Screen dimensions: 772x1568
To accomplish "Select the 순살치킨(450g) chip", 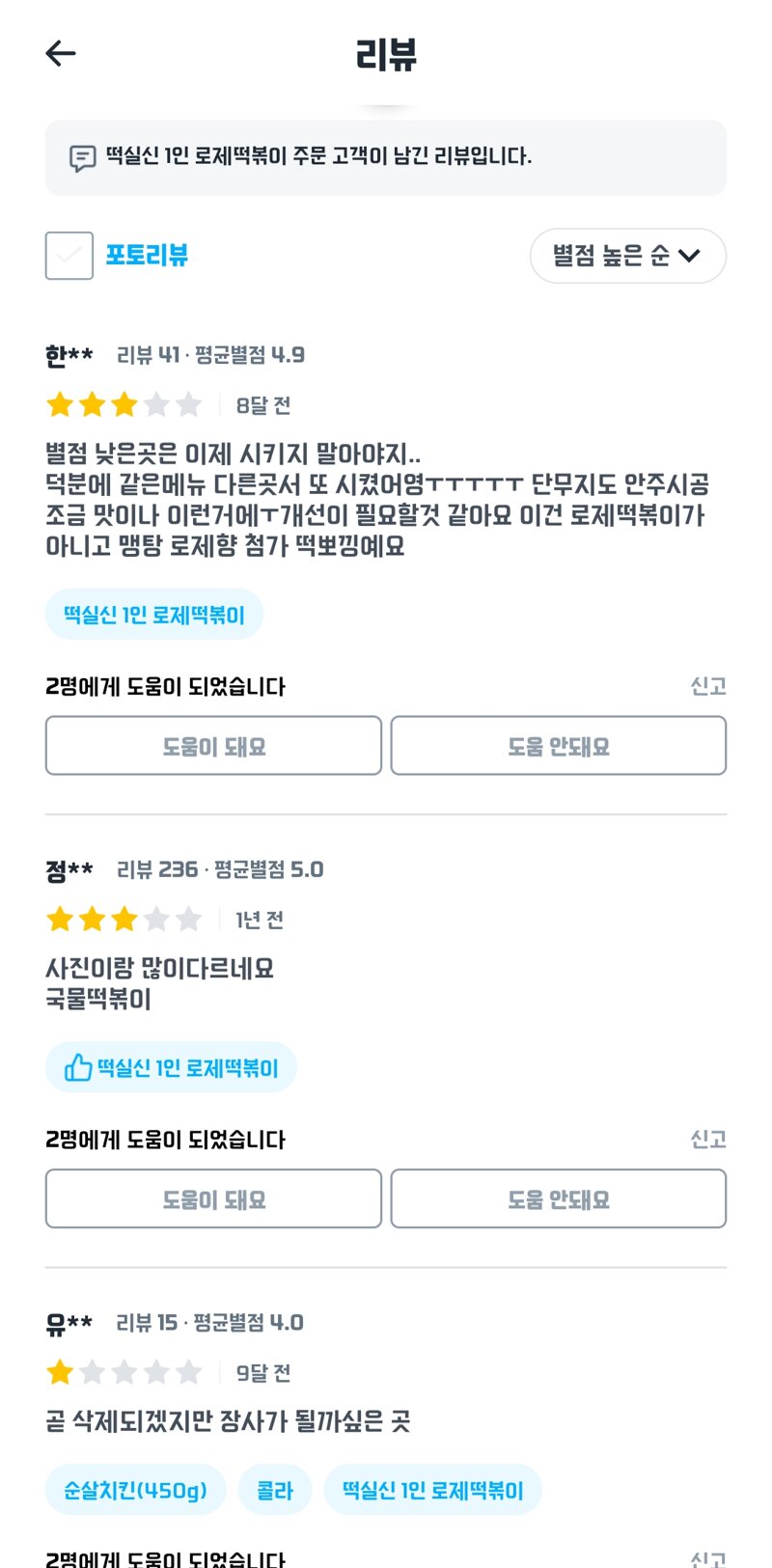I will pyautogui.click(x=135, y=1490).
